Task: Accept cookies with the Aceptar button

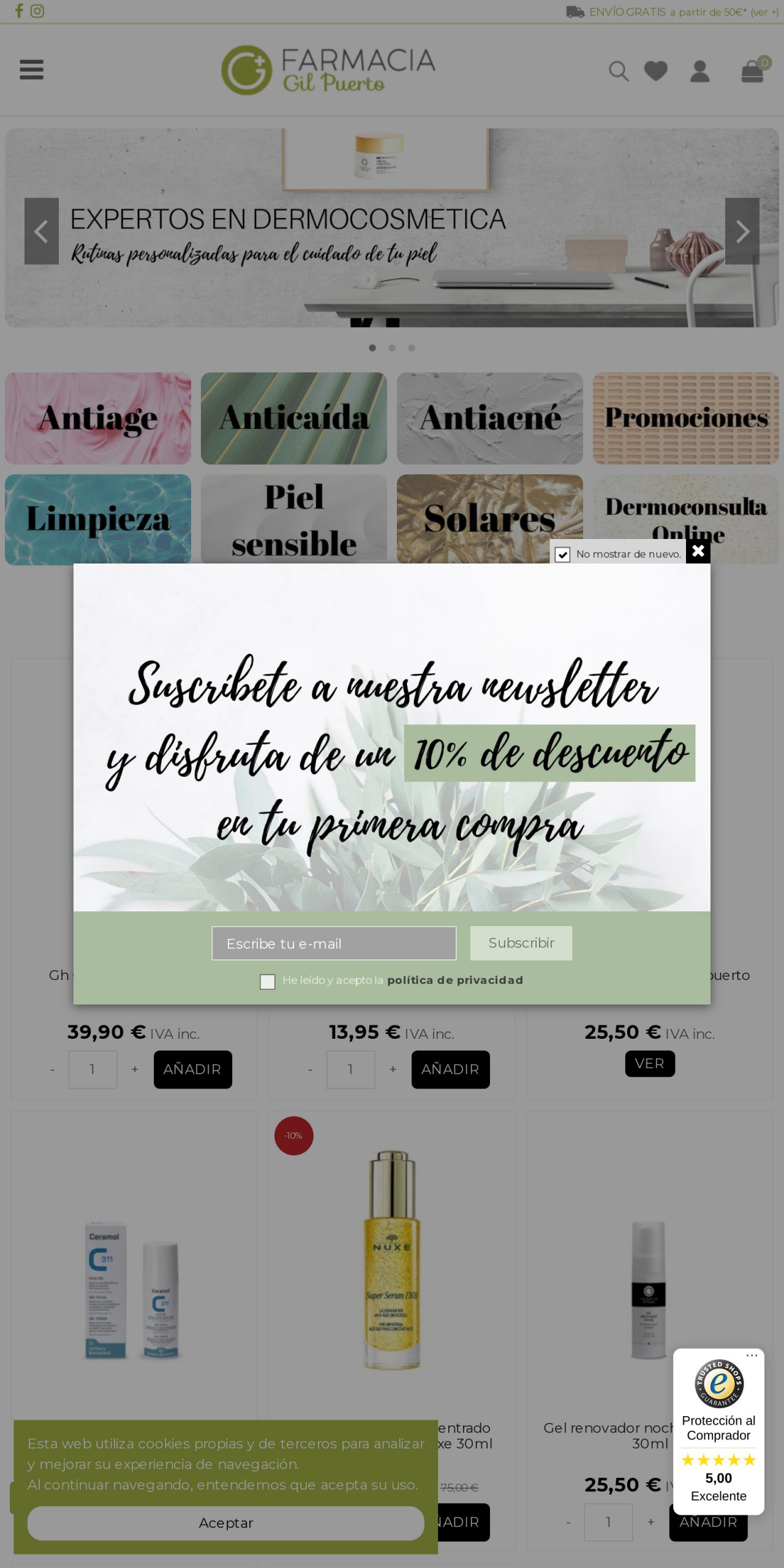Action: (x=226, y=1523)
